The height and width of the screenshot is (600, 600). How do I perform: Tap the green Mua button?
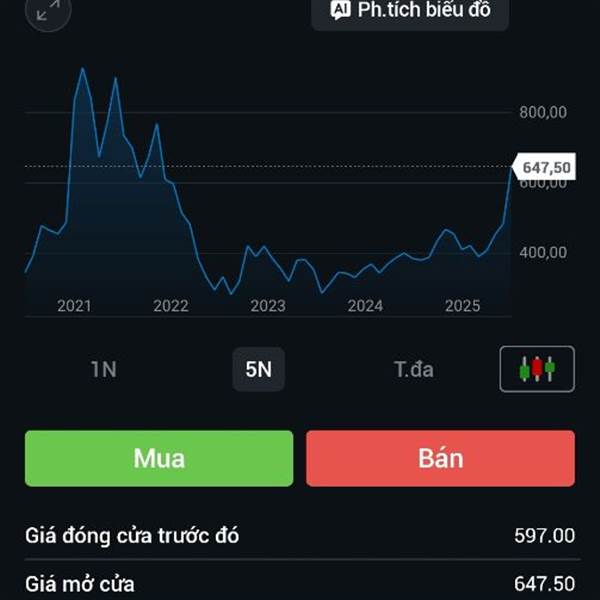159,458
